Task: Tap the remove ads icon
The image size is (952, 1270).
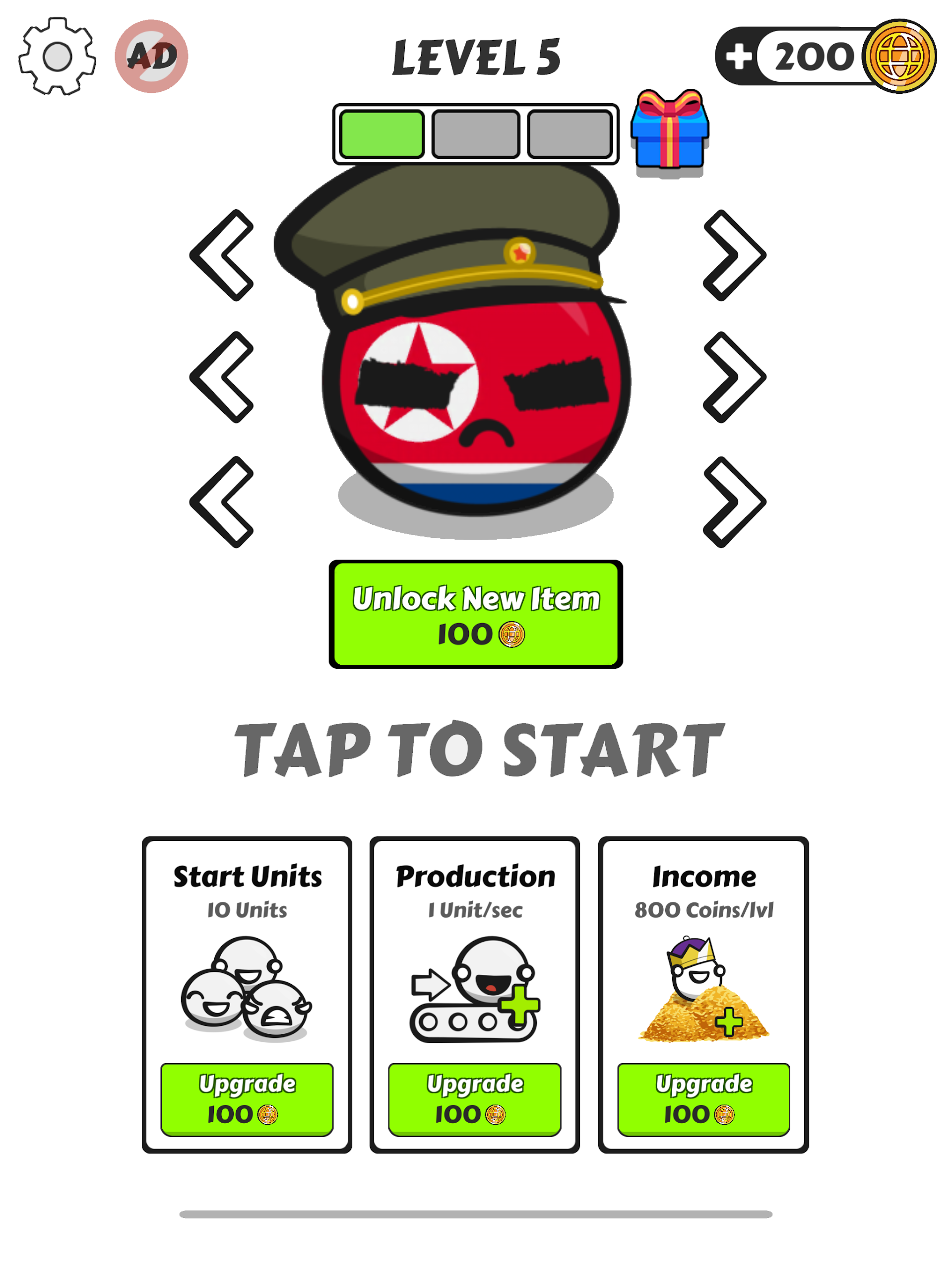Action: (x=152, y=56)
